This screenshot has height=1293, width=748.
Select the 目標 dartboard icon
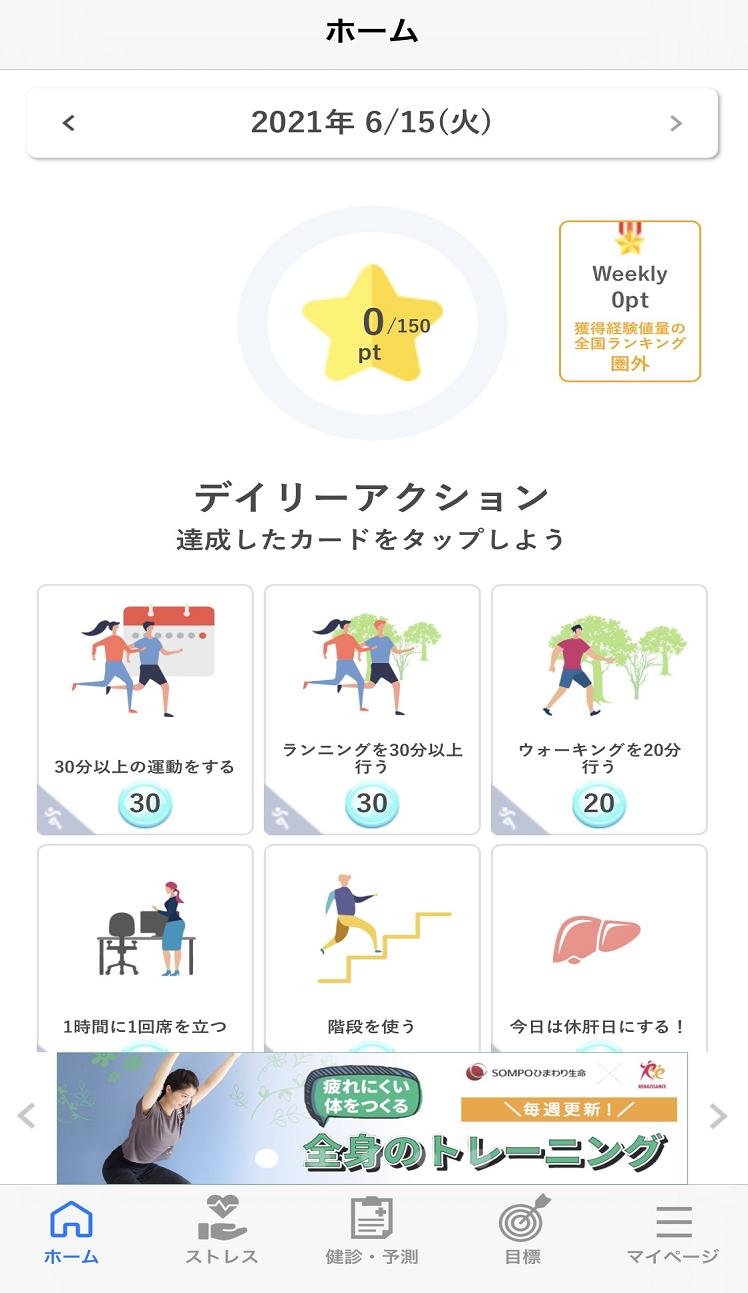(x=522, y=1220)
